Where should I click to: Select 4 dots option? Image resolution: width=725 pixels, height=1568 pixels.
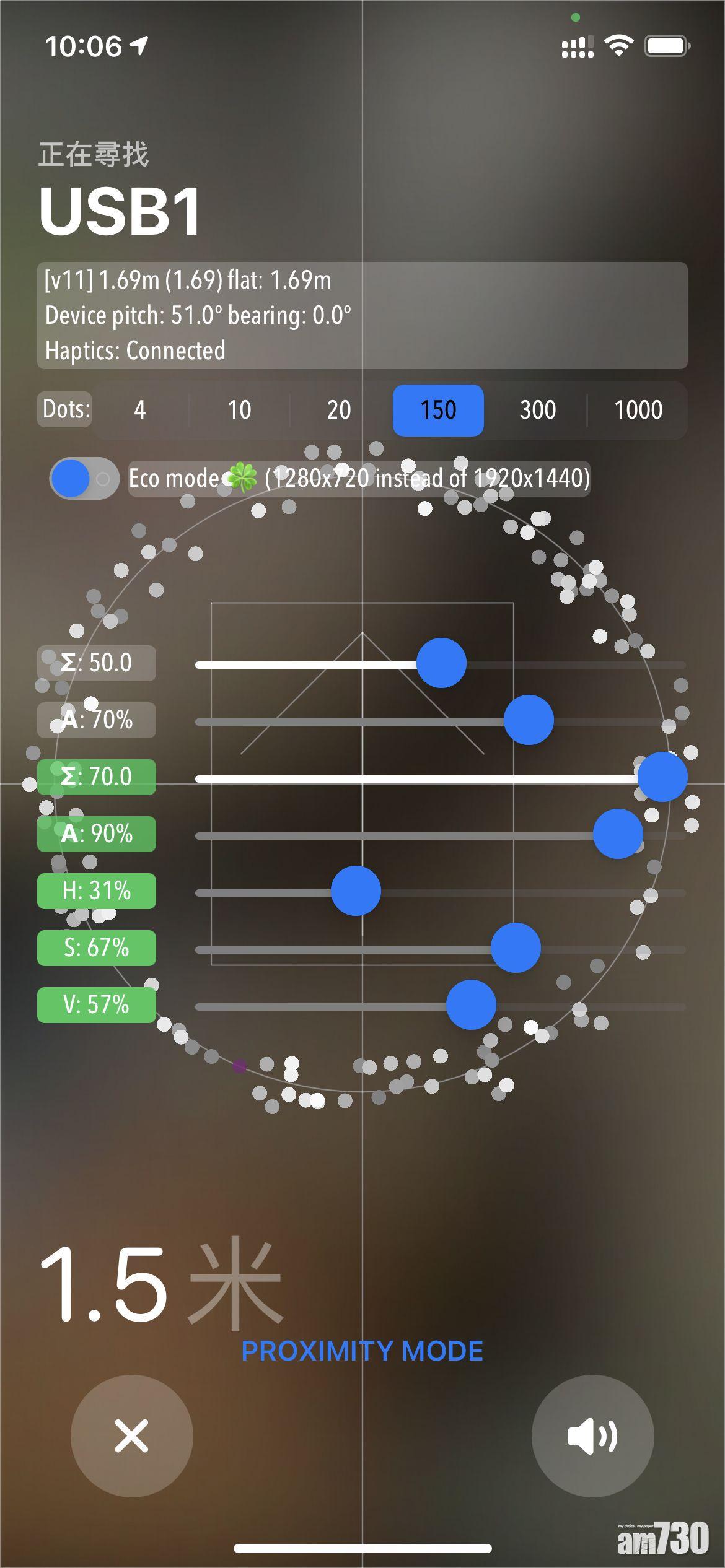click(x=140, y=410)
